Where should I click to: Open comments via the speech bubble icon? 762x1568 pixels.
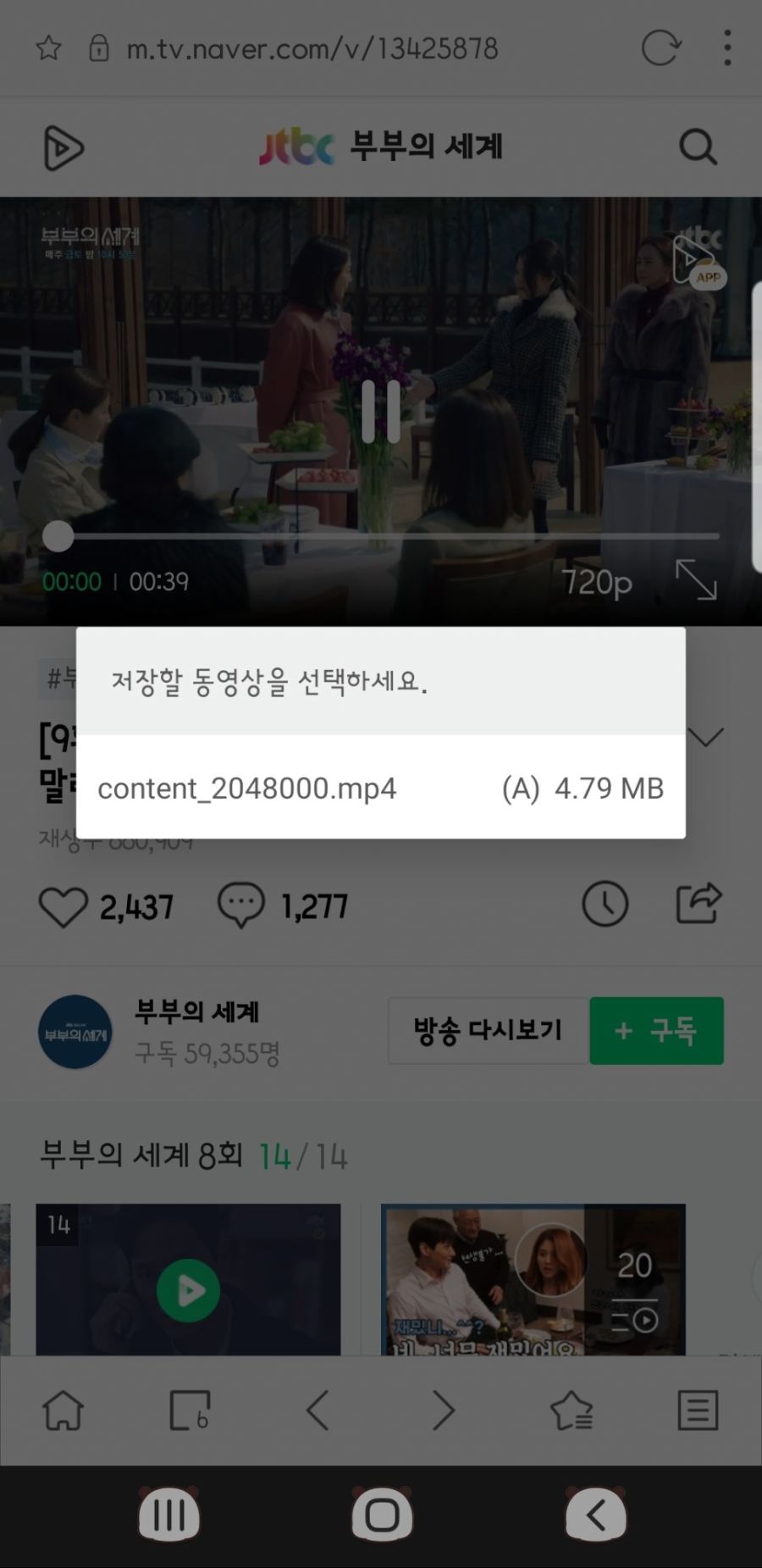240,905
